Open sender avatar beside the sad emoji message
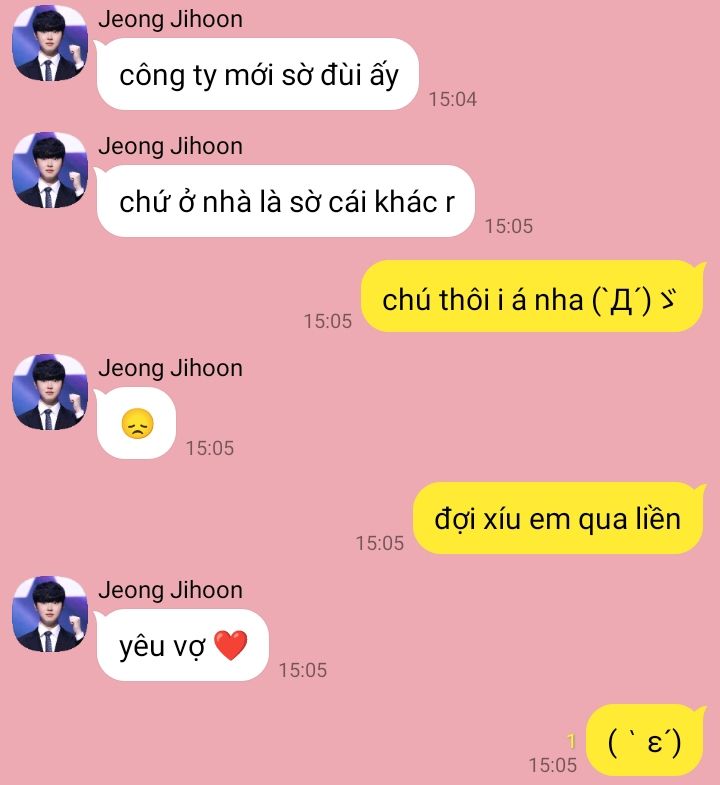 coord(50,392)
